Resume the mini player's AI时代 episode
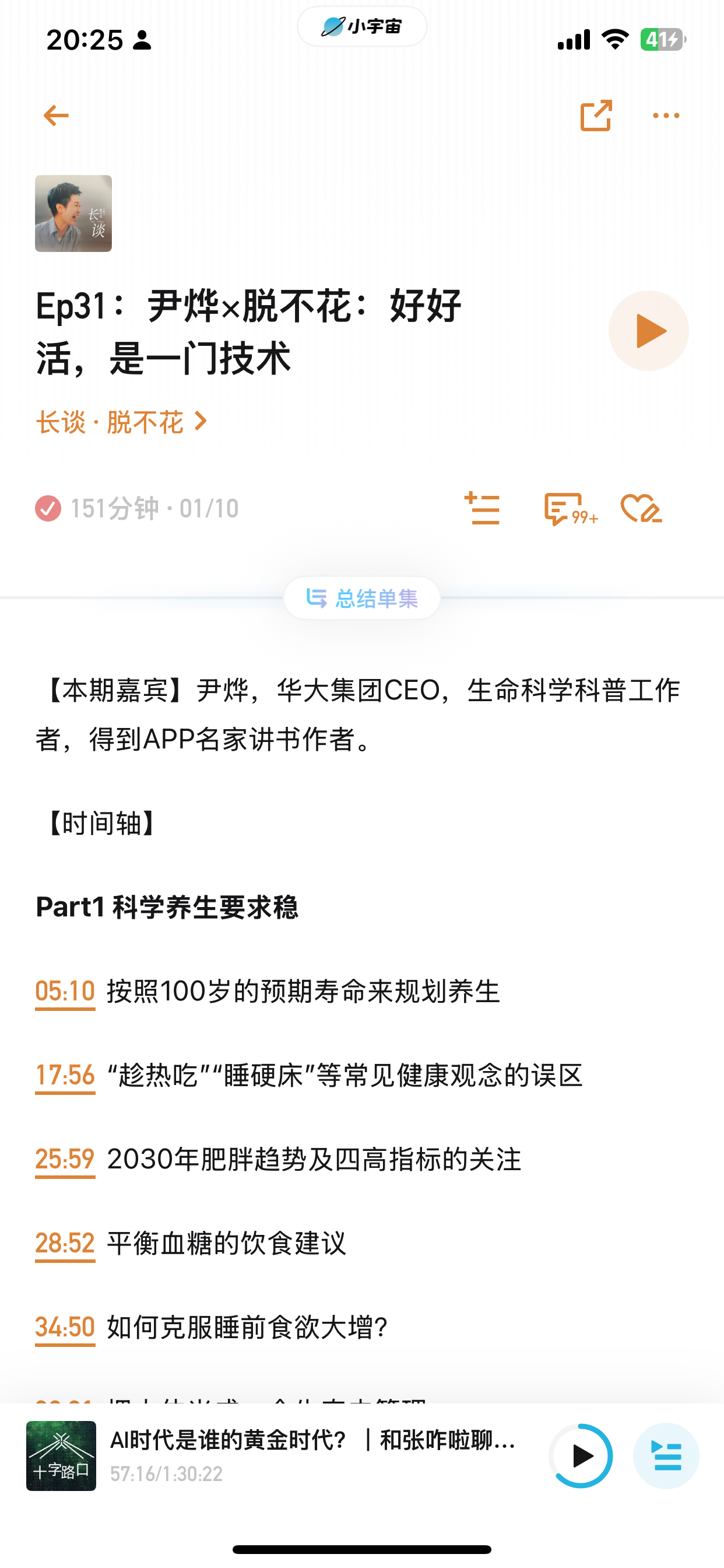The width and height of the screenshot is (724, 1568). click(582, 1457)
